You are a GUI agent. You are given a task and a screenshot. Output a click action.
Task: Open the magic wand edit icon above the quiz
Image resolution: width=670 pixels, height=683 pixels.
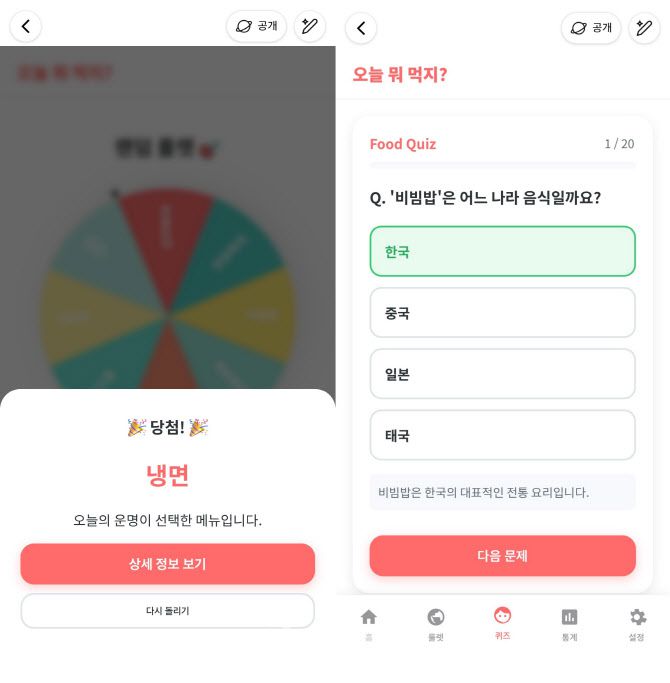(644, 28)
